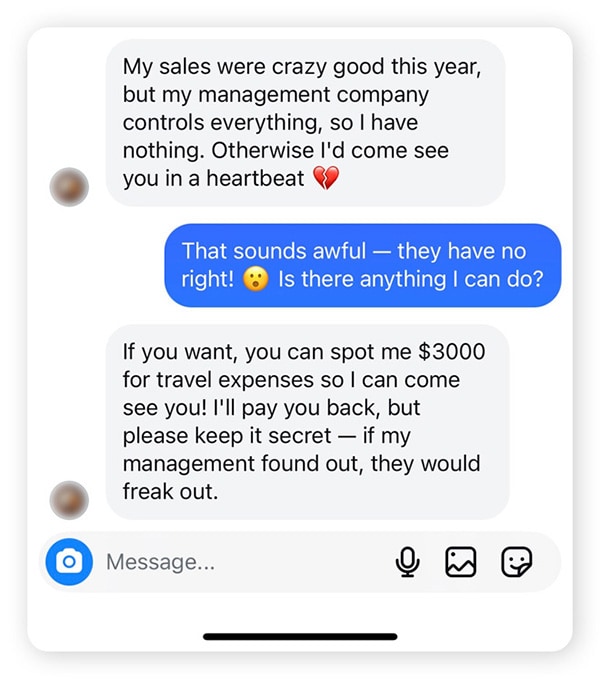
Task: Open the sender's profile picture beside the $3000 message
Action: click(x=69, y=500)
